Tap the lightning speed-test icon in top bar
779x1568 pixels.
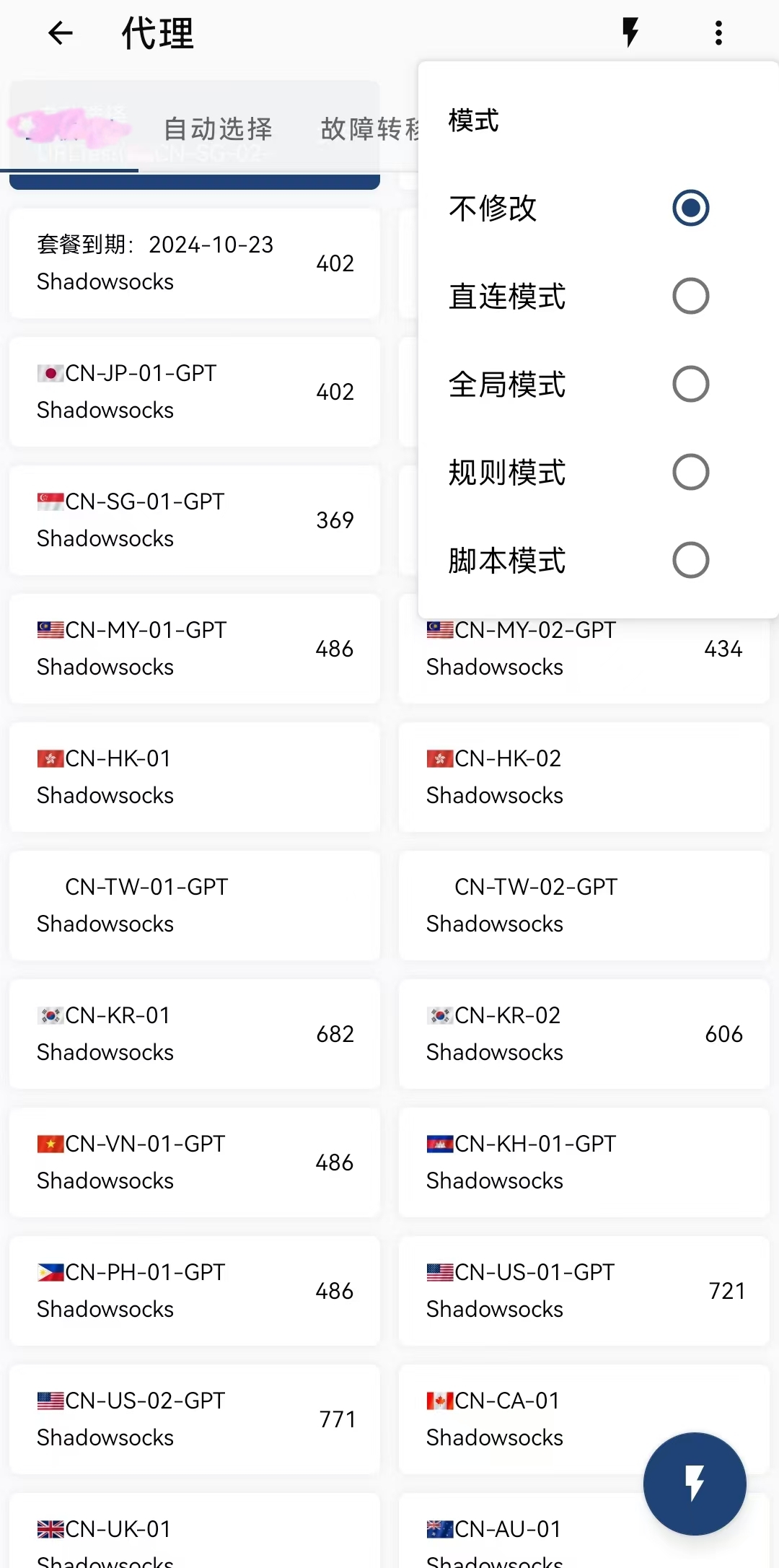pos(630,32)
